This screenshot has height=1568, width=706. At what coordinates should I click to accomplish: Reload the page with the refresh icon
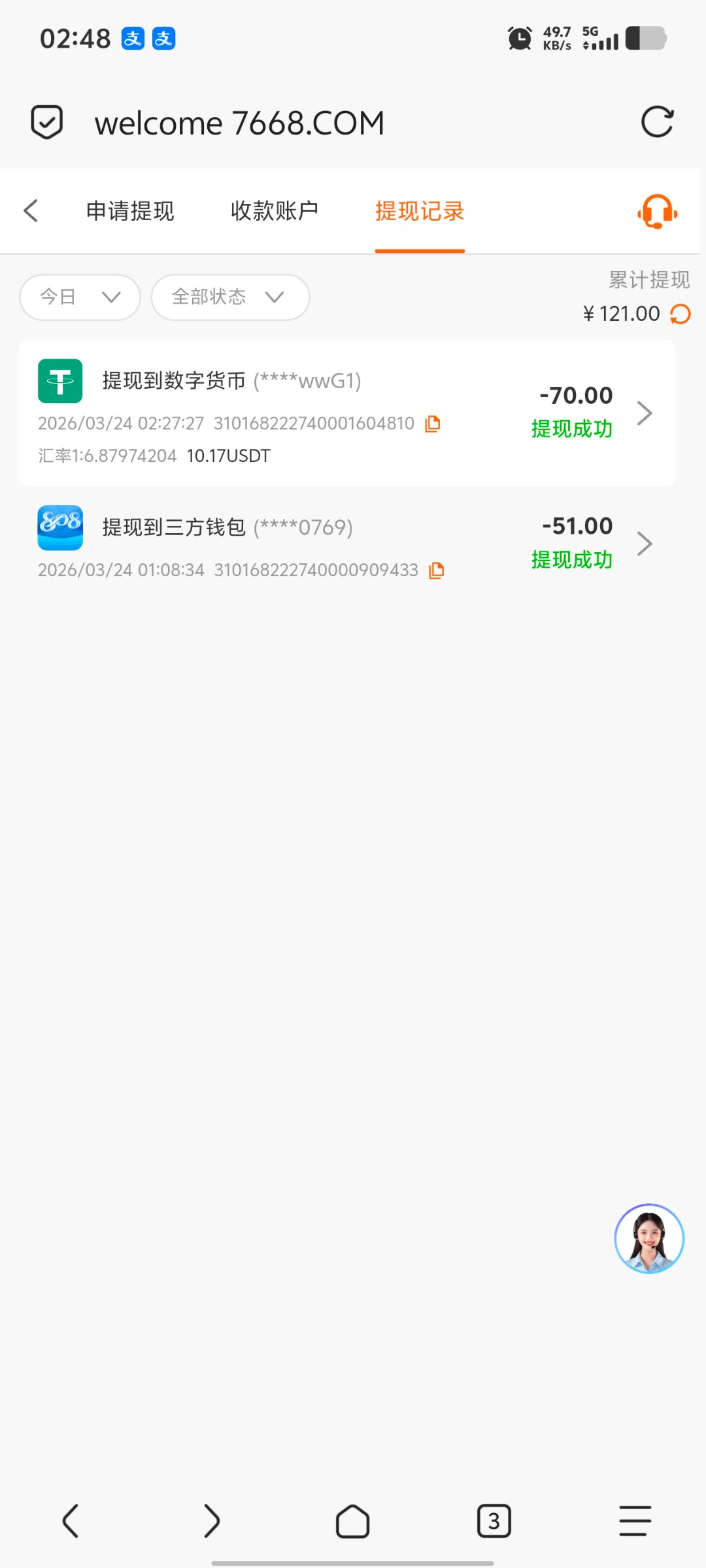click(657, 122)
